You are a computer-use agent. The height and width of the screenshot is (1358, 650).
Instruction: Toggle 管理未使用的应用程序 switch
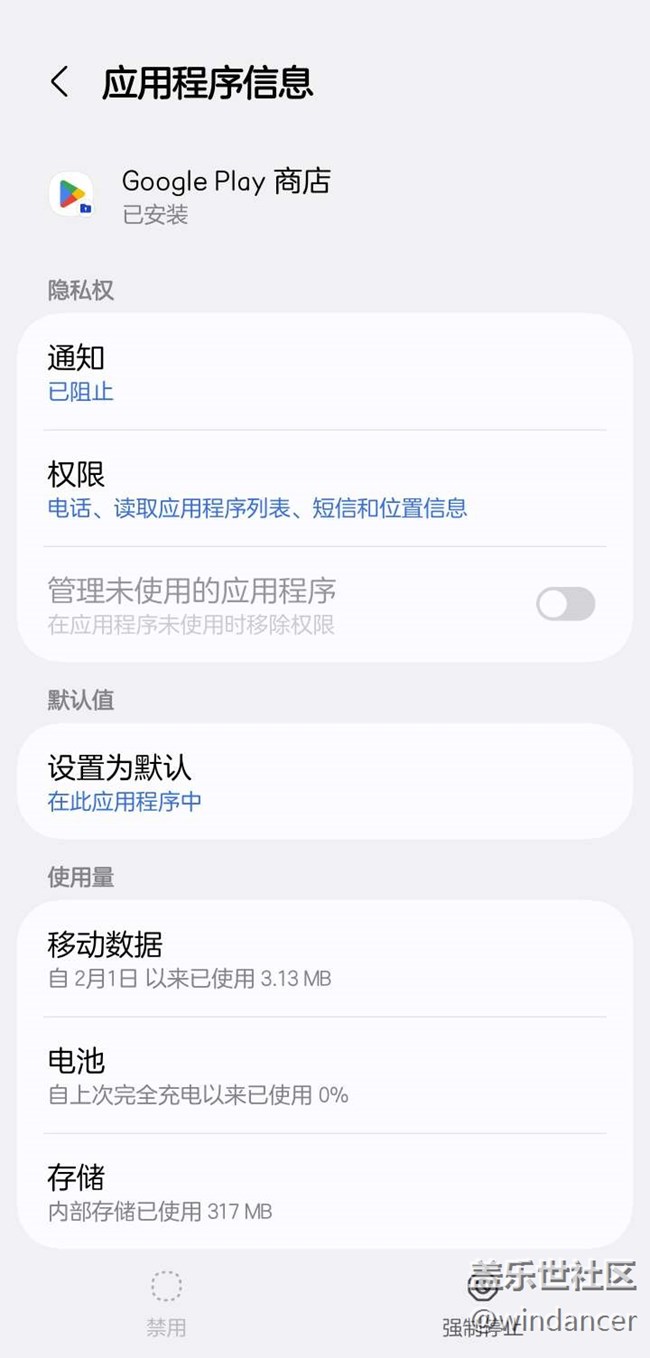pyautogui.click(x=565, y=604)
